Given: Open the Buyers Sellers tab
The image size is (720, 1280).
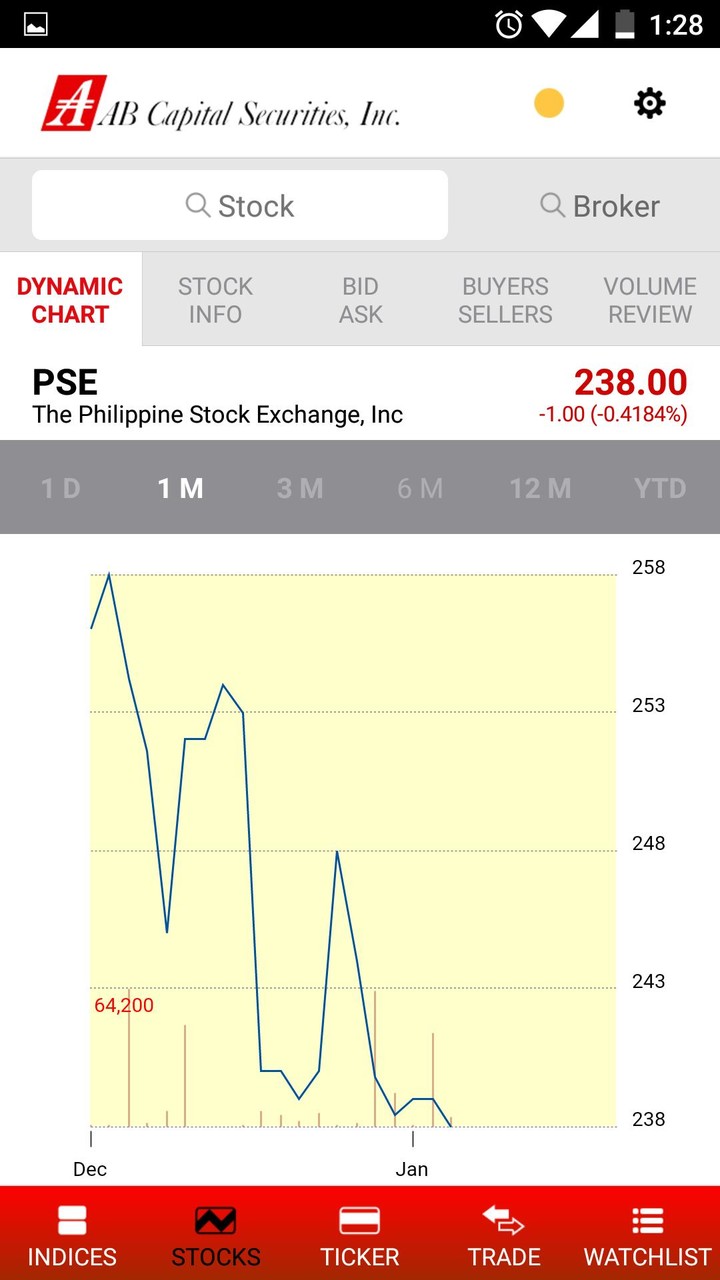Looking at the screenshot, I should [x=505, y=299].
